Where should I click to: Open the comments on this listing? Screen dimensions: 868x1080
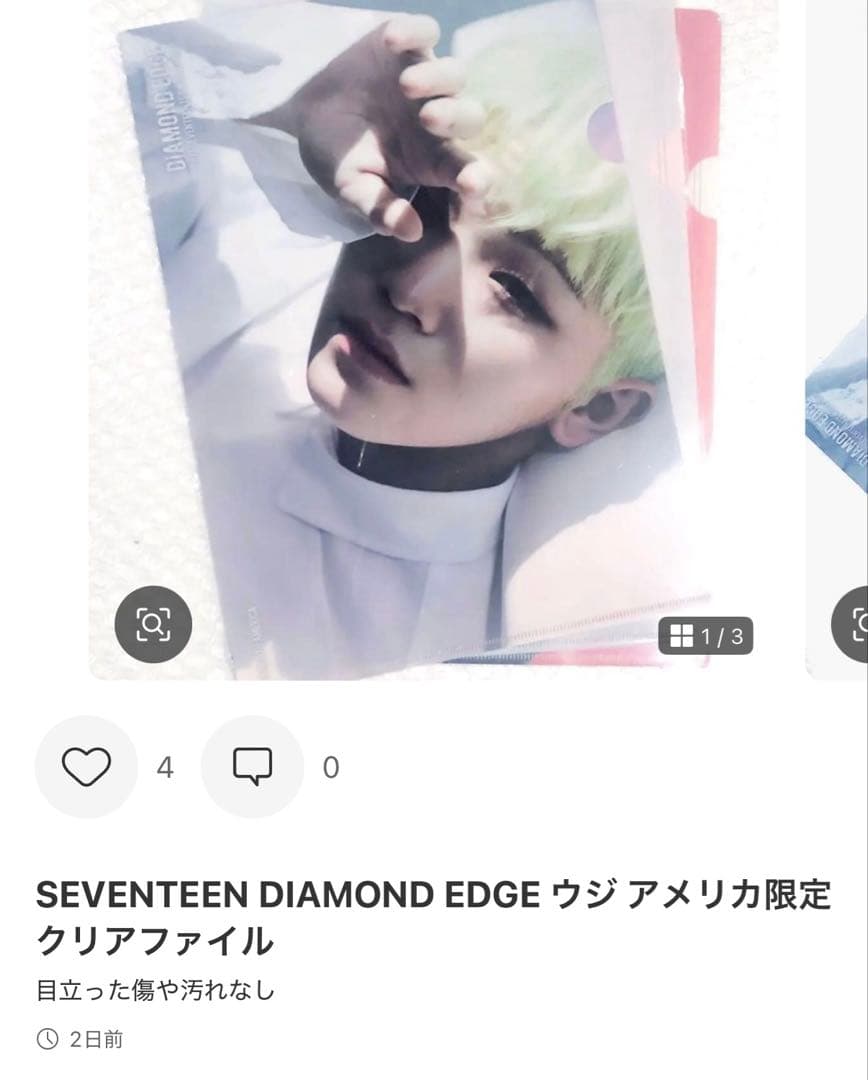[x=252, y=767]
